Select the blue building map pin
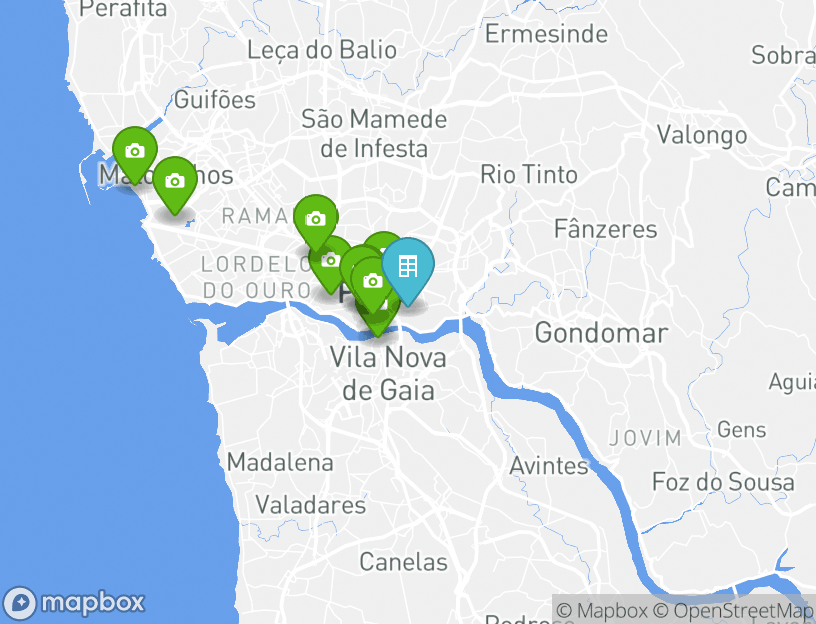The image size is (816, 624). click(408, 267)
